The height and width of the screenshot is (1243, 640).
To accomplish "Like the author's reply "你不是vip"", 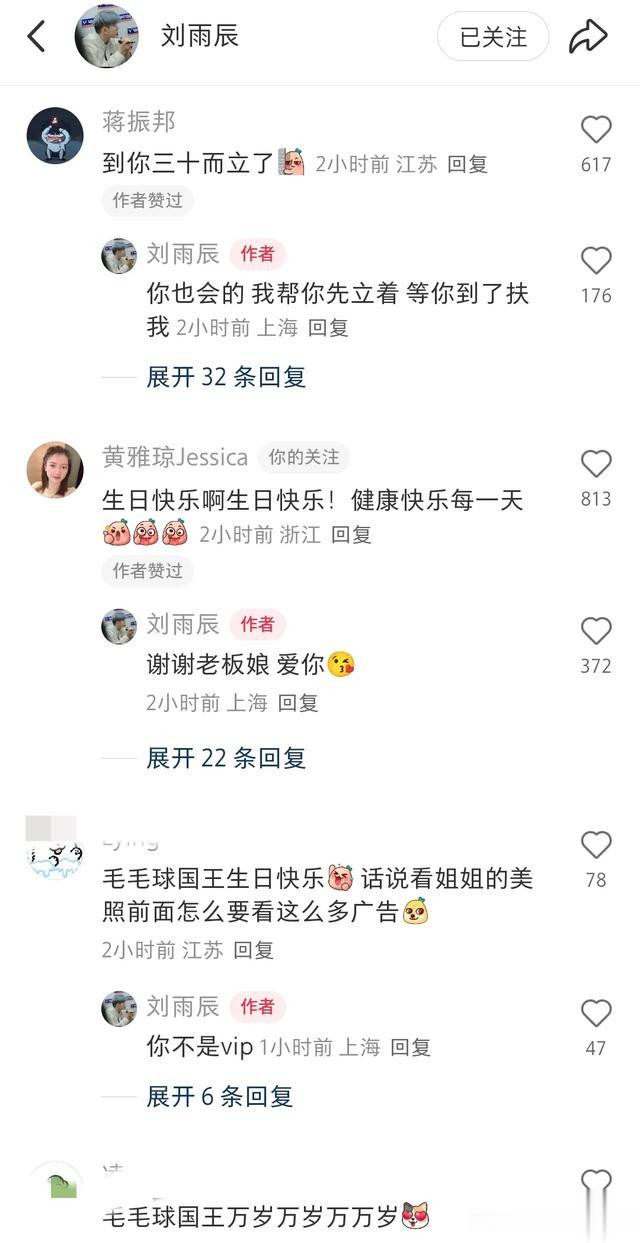I will [x=596, y=1013].
